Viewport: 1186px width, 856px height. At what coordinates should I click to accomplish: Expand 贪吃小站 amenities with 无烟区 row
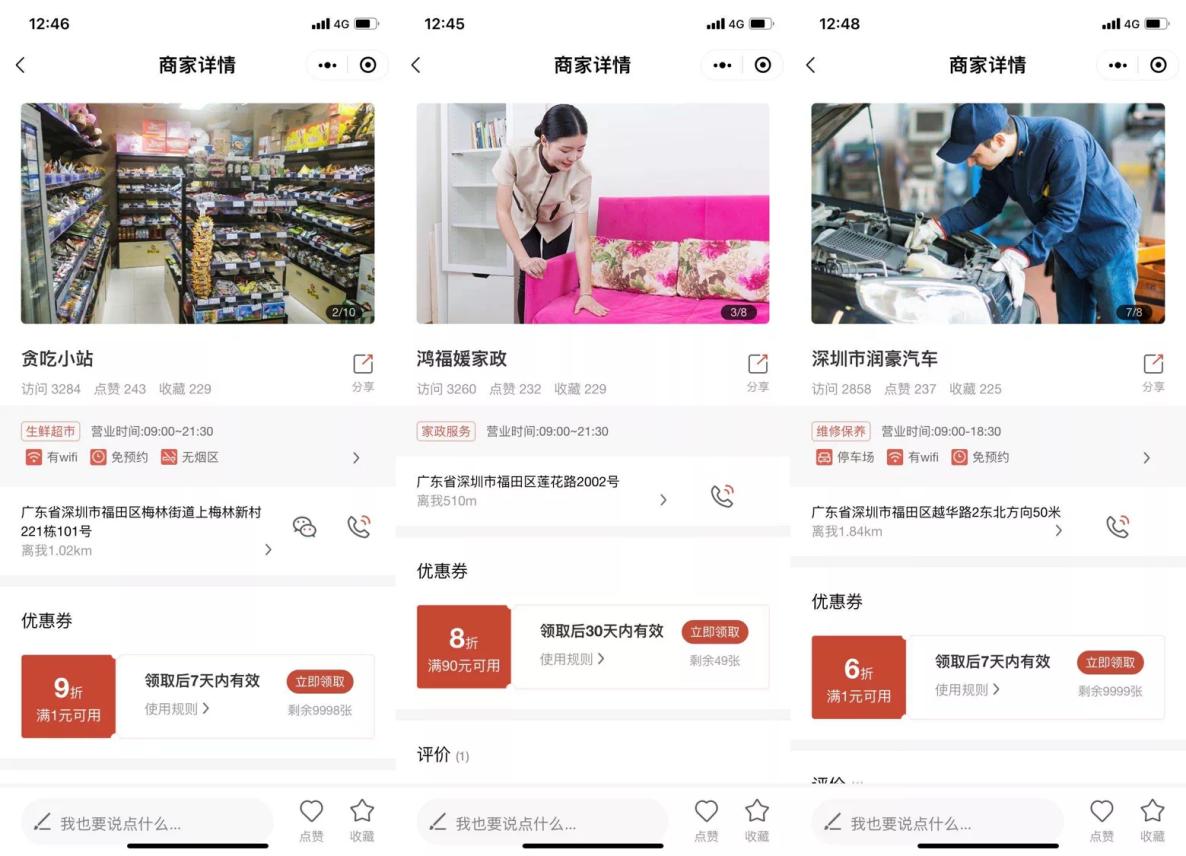coord(356,458)
